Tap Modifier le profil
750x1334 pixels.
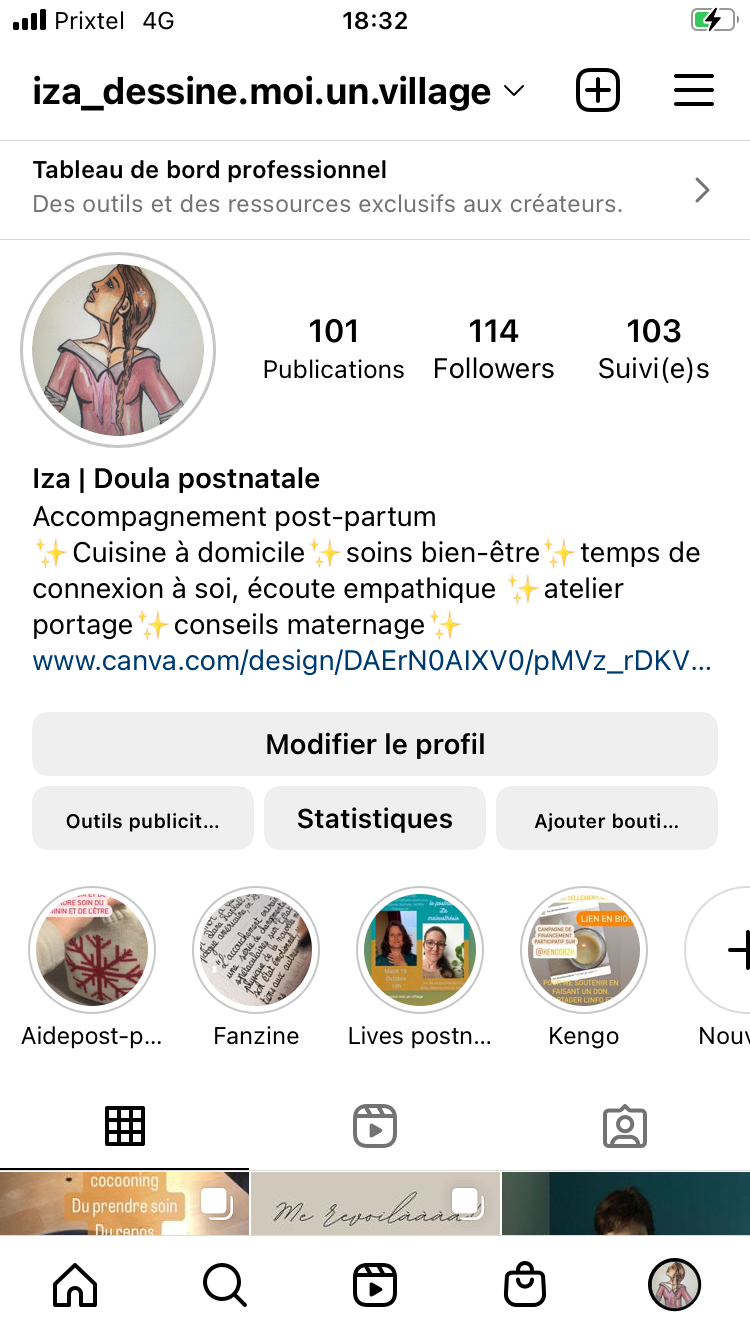[375, 744]
